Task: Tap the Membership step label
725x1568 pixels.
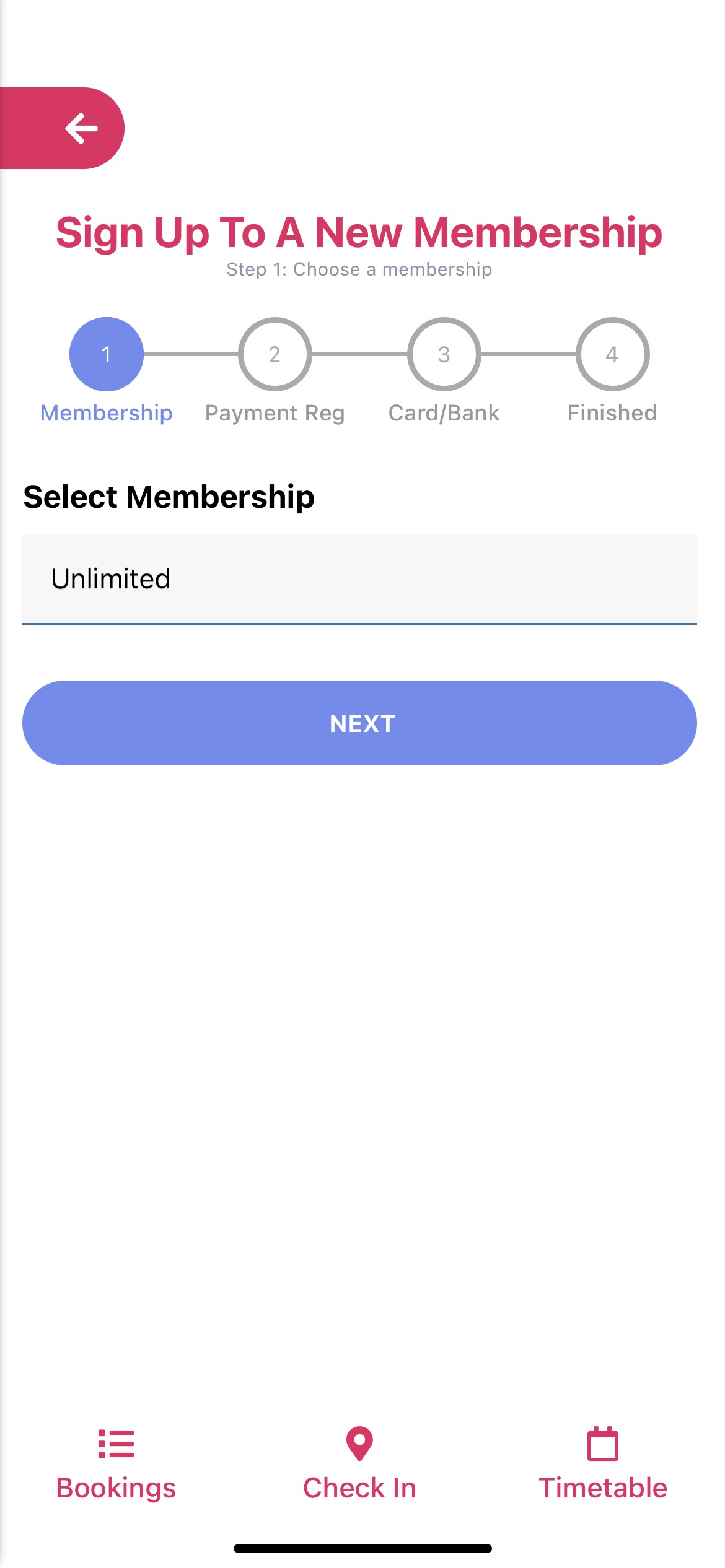Action: pos(106,412)
